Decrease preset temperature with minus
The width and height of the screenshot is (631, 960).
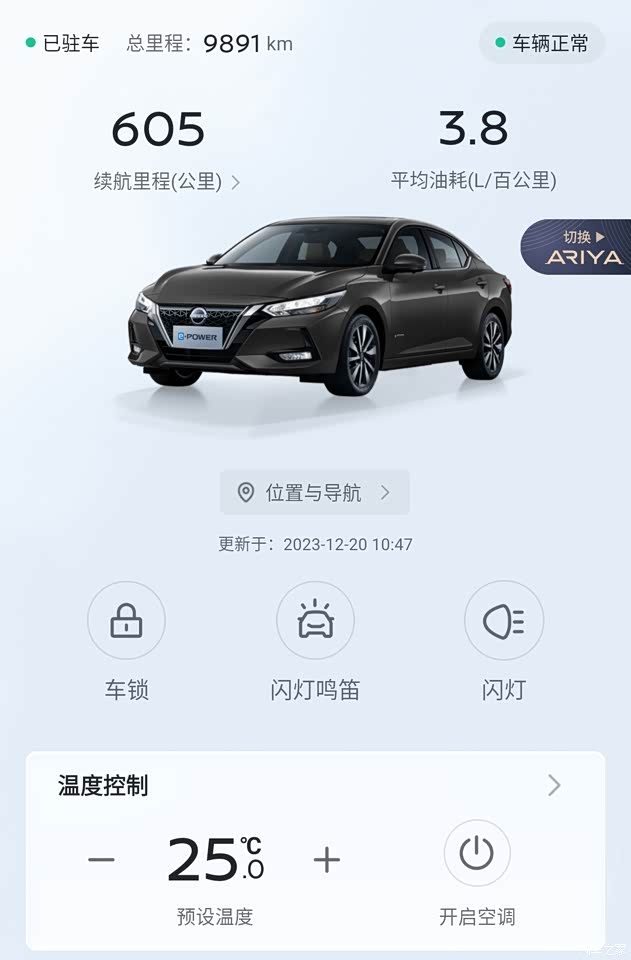[x=101, y=859]
